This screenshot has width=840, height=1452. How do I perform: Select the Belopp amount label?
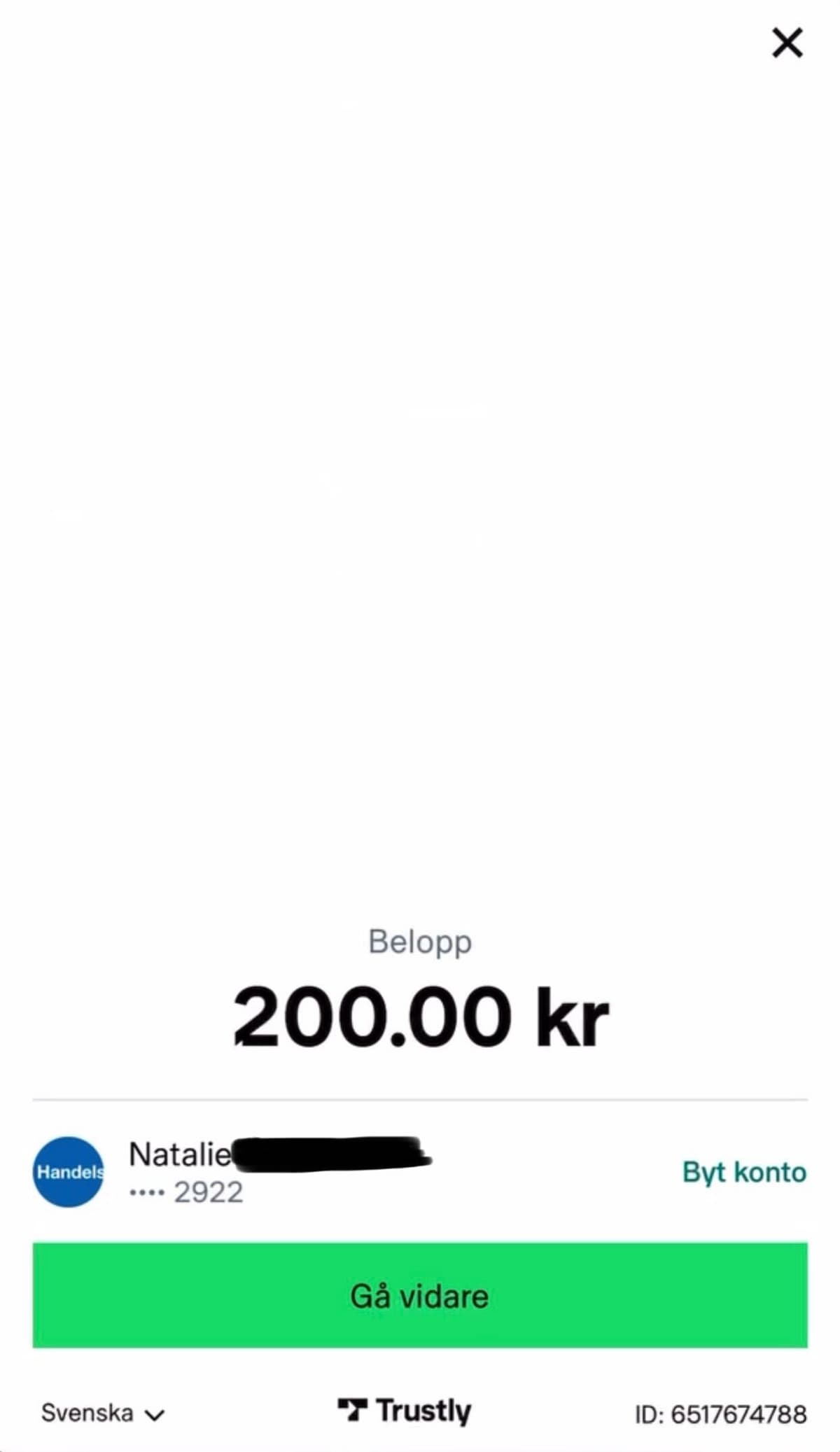click(x=420, y=941)
